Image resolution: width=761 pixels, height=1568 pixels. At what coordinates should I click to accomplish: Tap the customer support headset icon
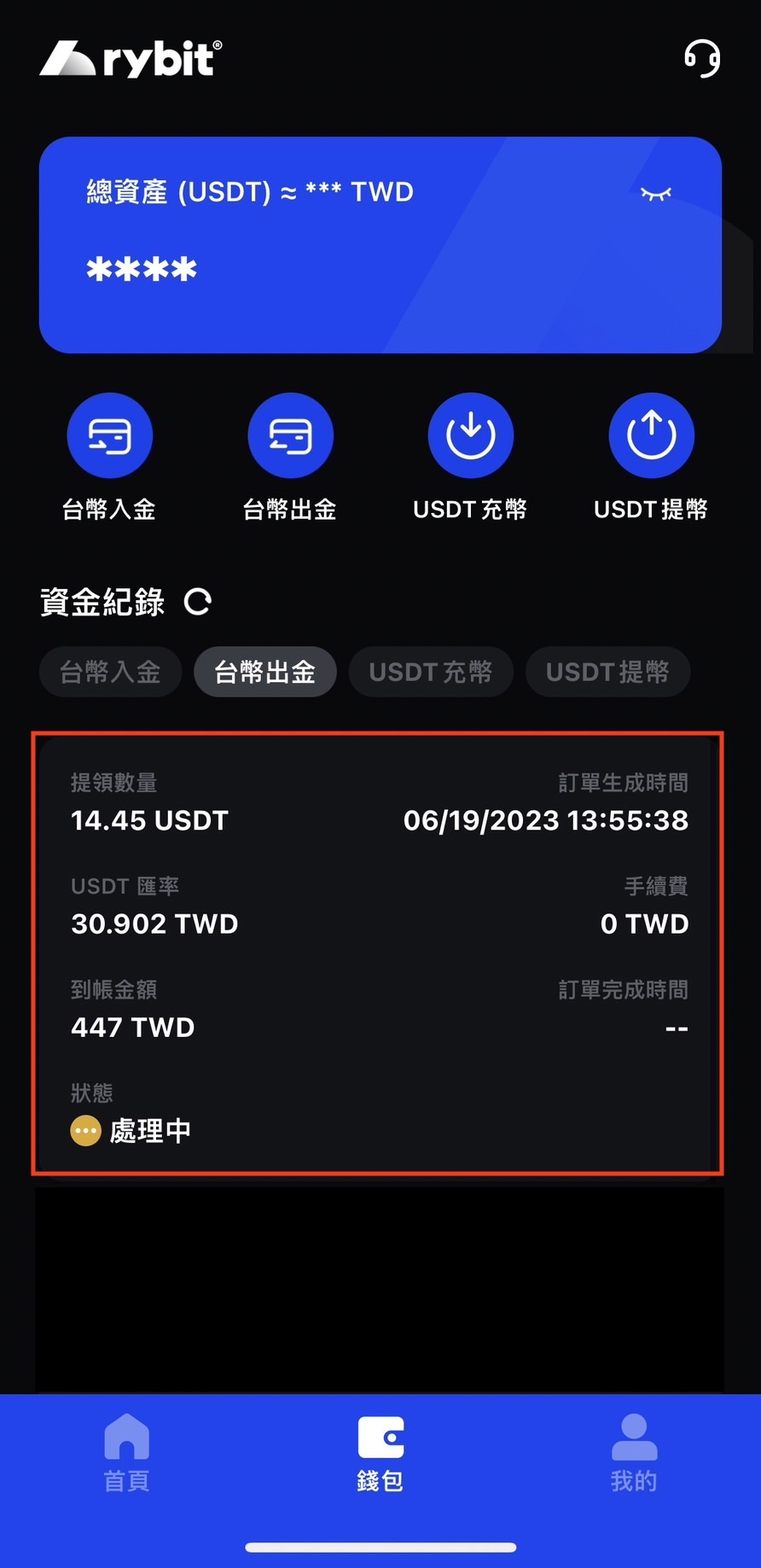point(702,58)
